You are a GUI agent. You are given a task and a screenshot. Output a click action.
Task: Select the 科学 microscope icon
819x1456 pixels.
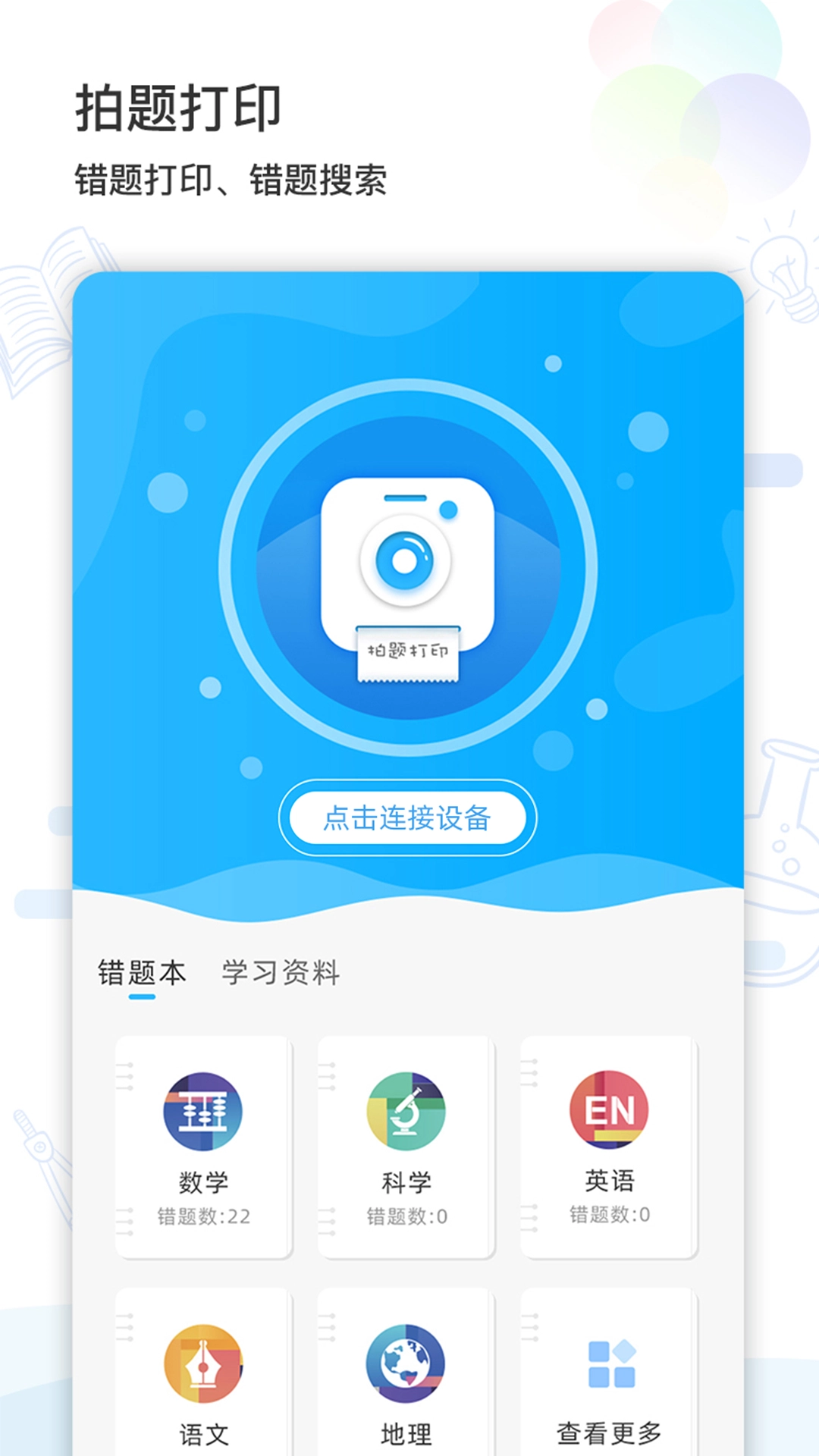coord(406,1109)
